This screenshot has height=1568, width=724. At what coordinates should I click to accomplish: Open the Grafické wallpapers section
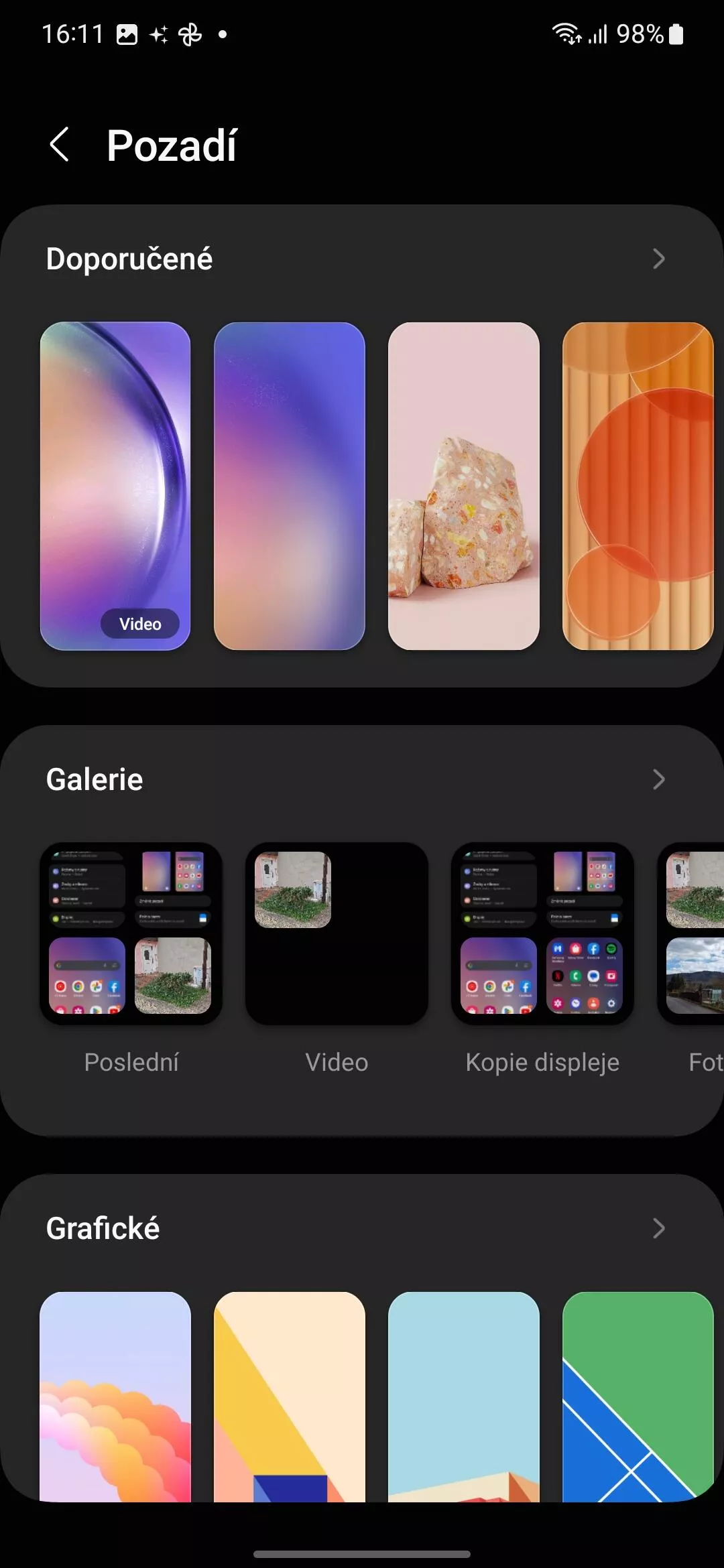(658, 1228)
